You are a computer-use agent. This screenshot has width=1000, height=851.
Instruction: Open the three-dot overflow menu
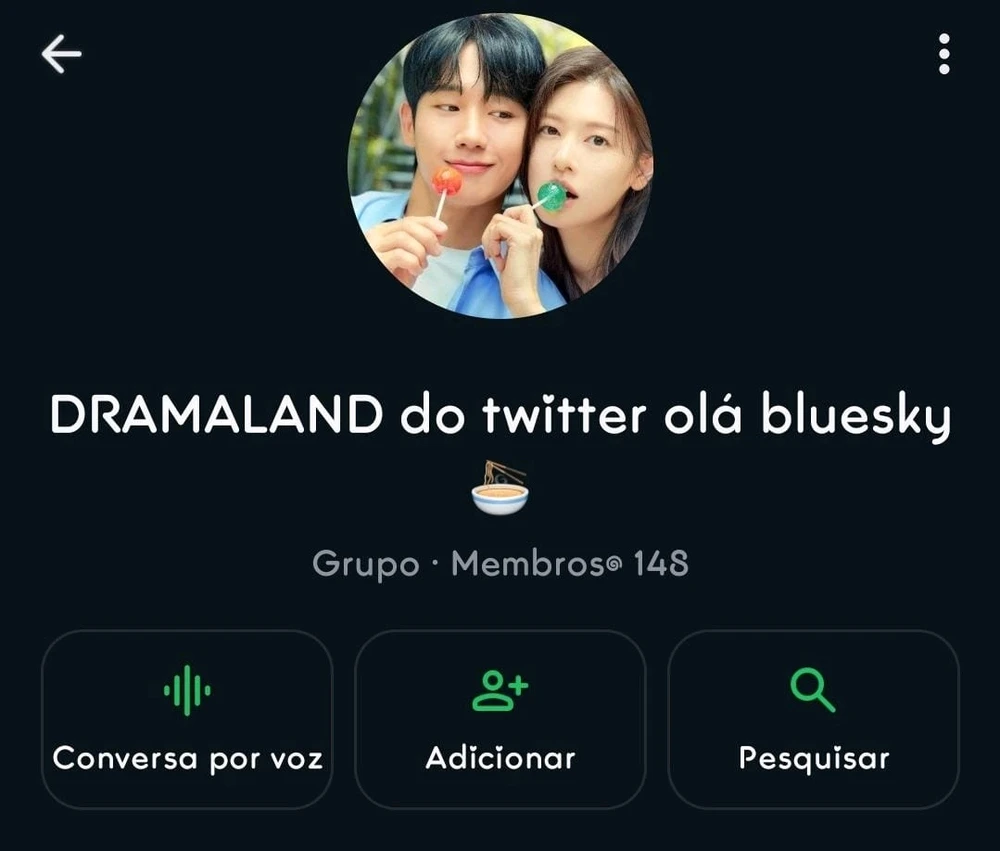(x=943, y=55)
